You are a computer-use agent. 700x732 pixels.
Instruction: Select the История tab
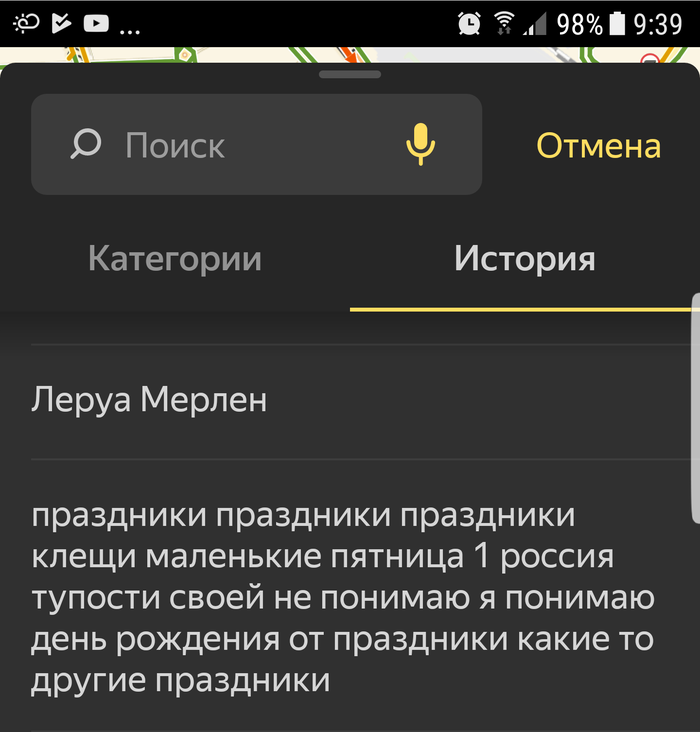pyautogui.click(x=524, y=260)
